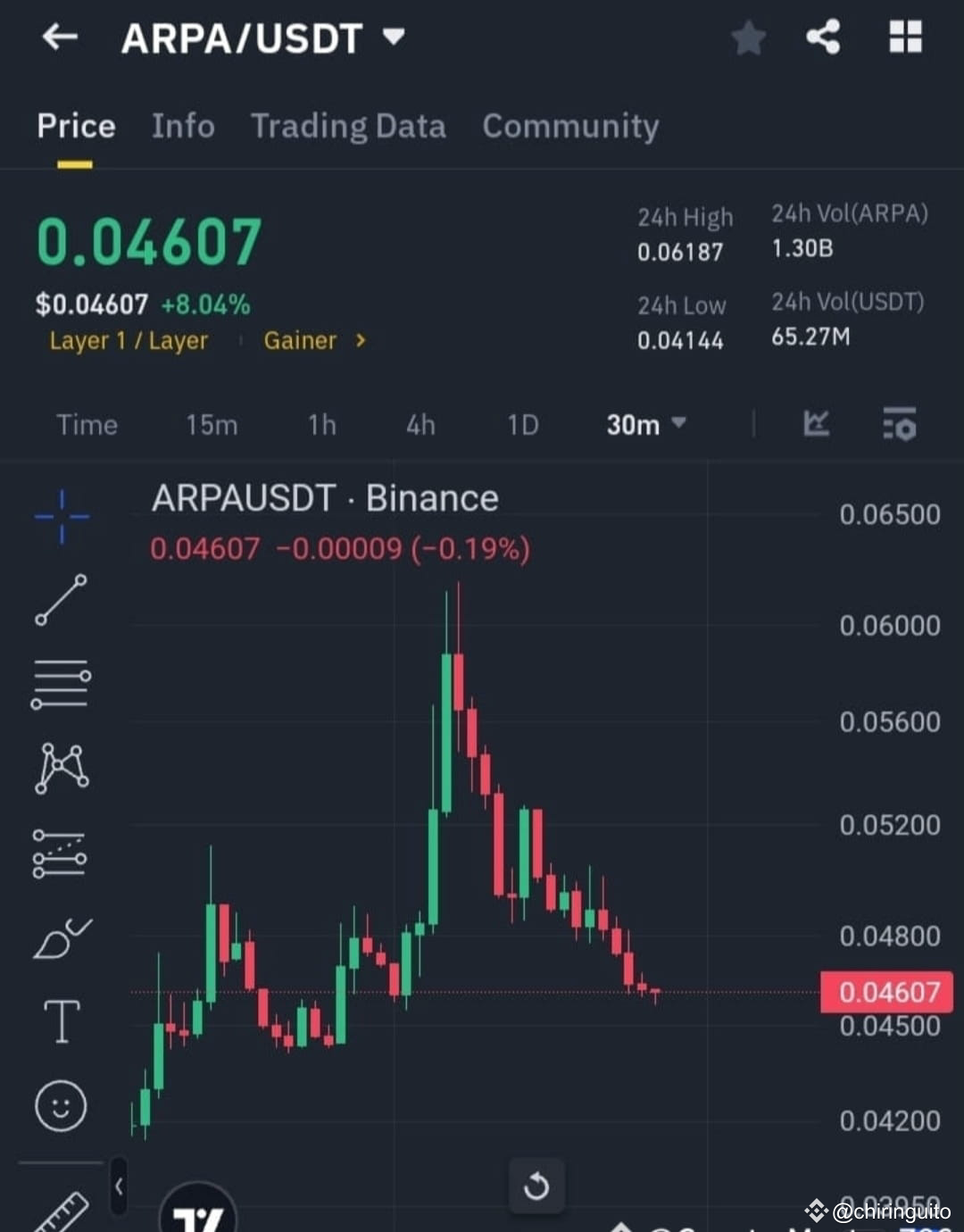Select the trend line drawing tool
The height and width of the screenshot is (1232, 964).
61,600
